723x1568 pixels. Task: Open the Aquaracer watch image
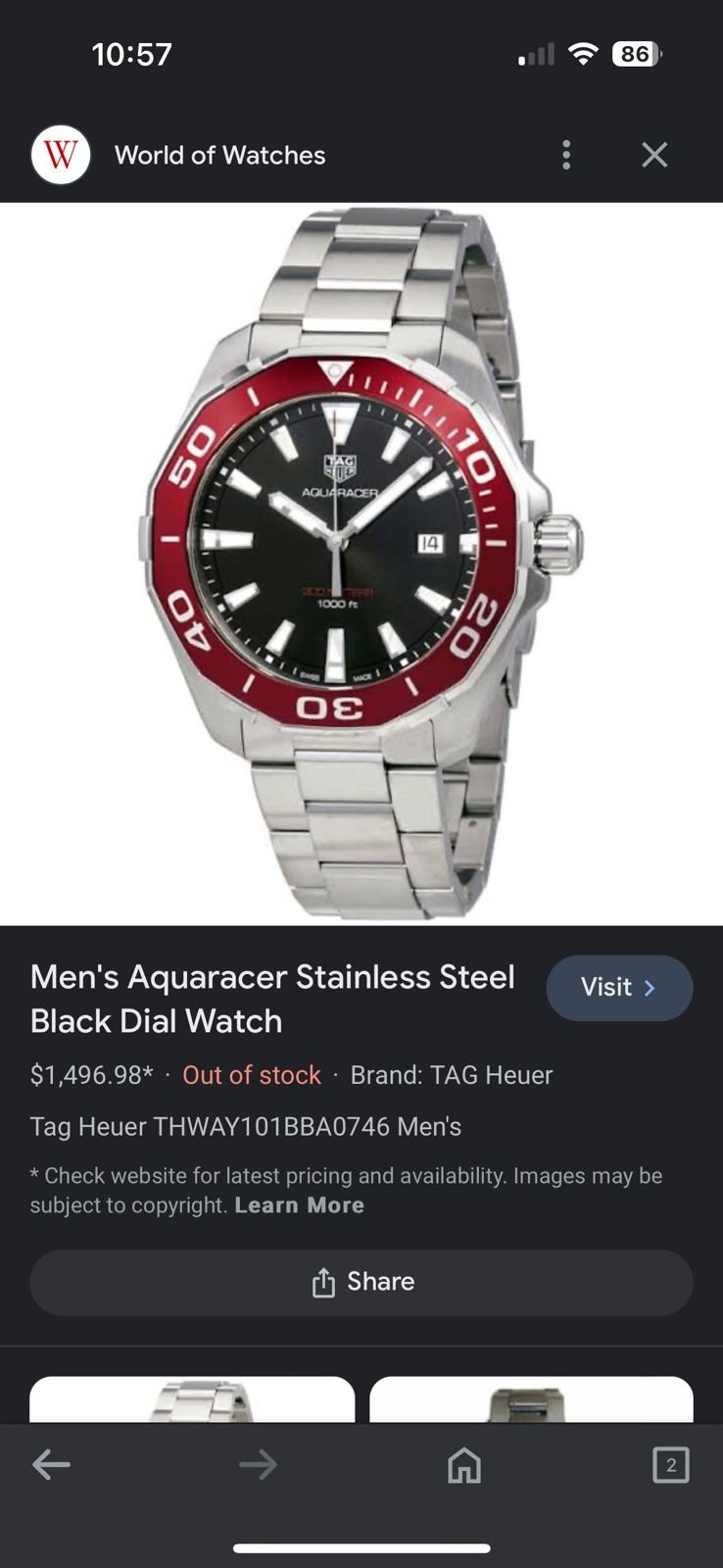pyautogui.click(x=361, y=563)
